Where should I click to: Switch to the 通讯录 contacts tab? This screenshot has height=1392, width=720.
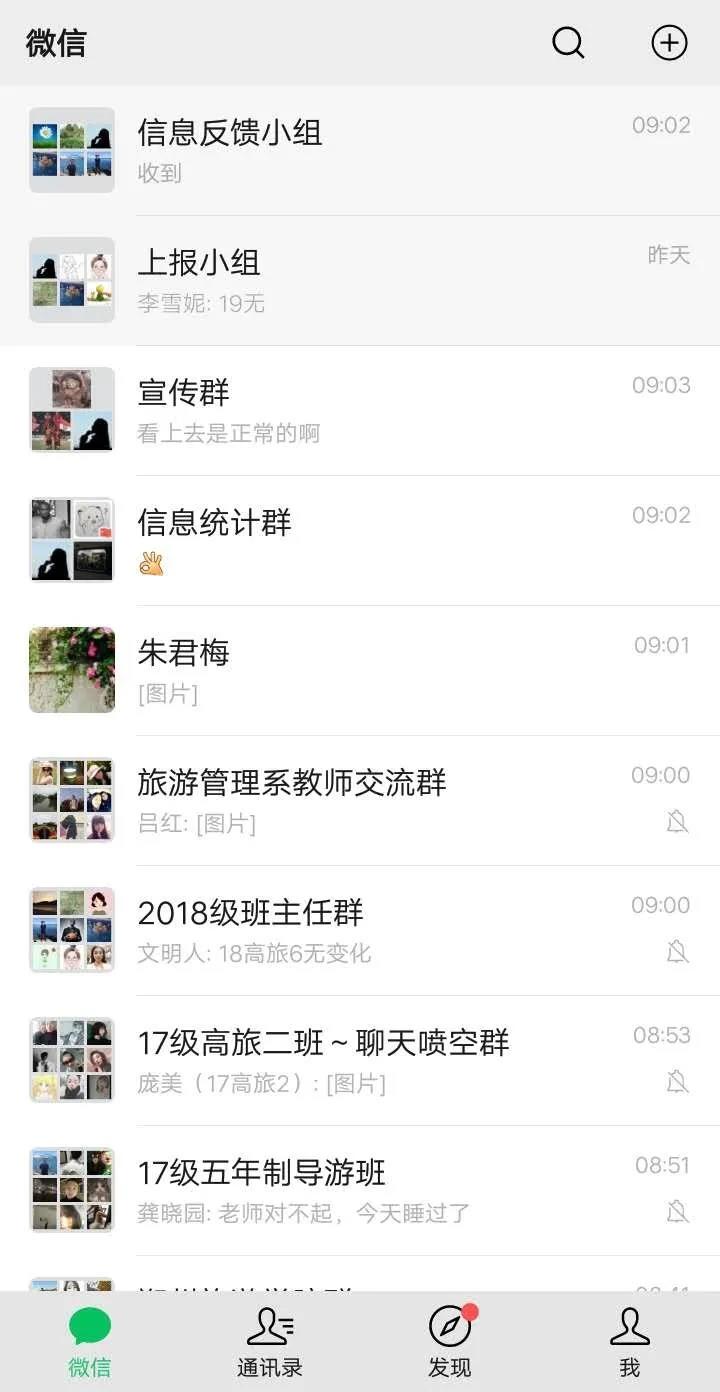click(x=270, y=1342)
